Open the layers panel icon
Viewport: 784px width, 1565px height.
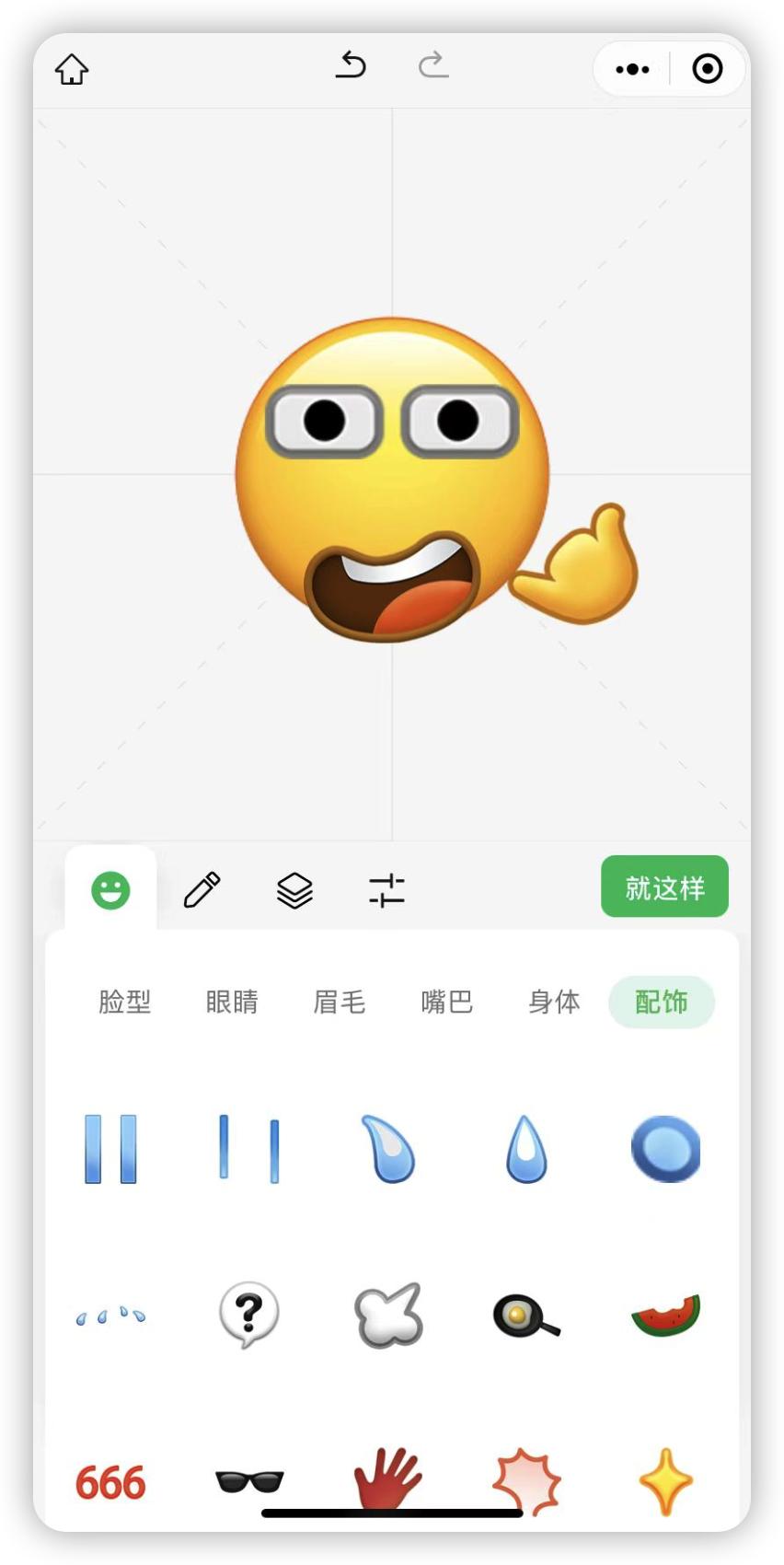point(294,888)
